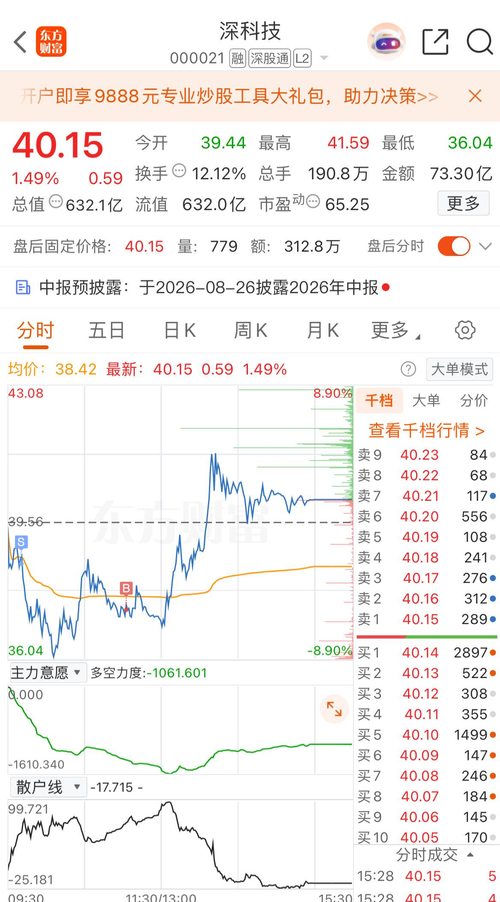Tap the 更多 button for more quote data
Screen dimensions: 500x902
pos(463,203)
